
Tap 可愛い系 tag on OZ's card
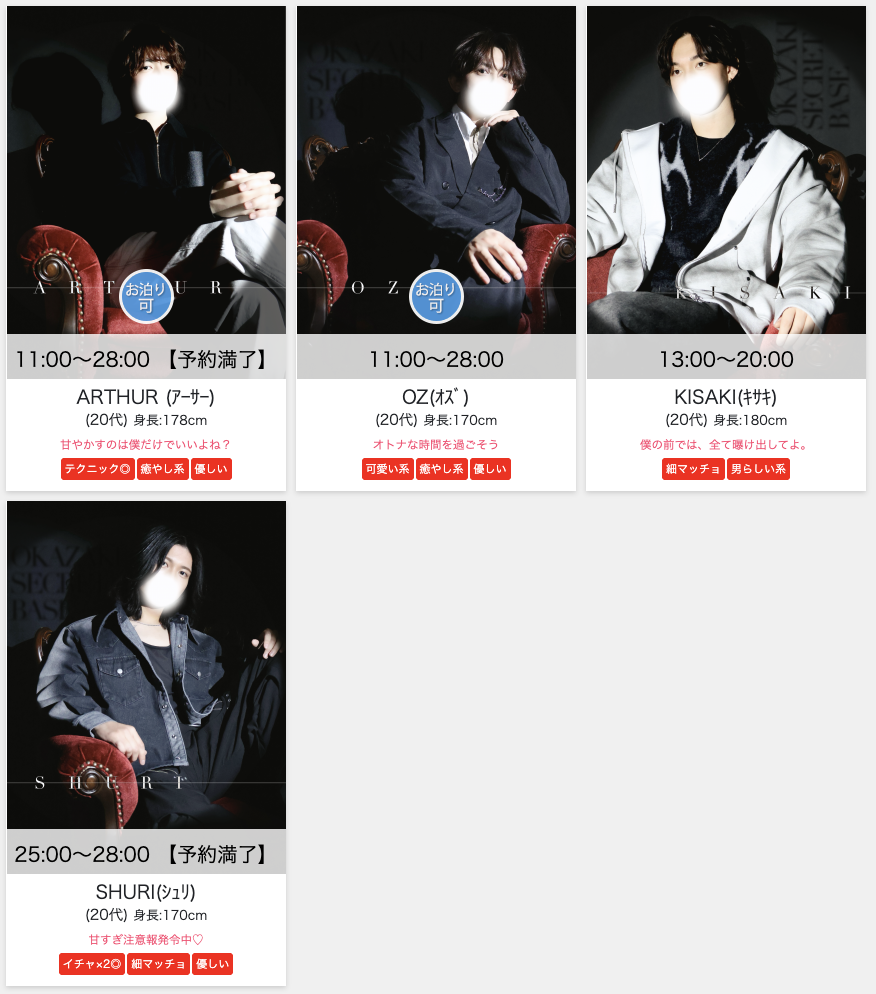point(388,469)
